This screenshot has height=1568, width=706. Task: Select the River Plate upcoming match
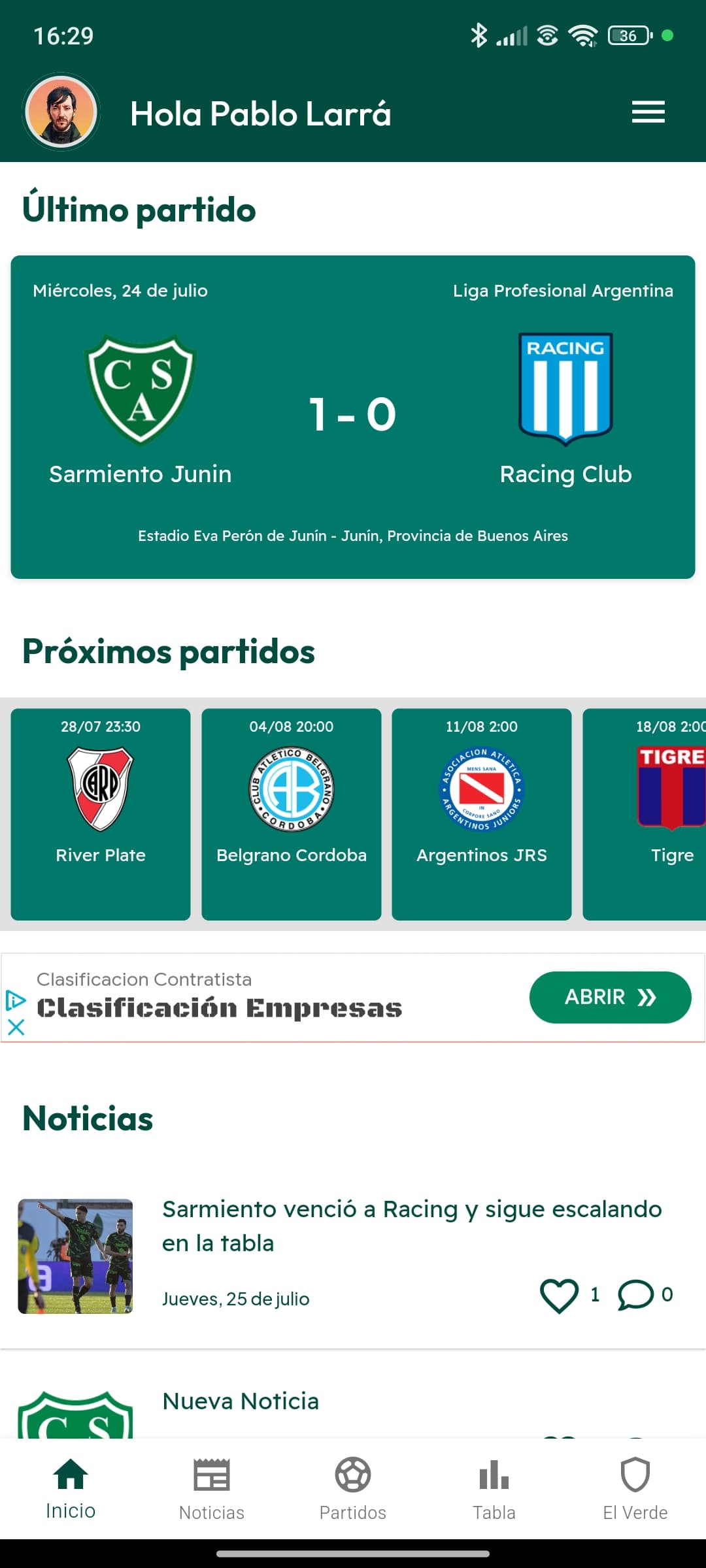101,813
